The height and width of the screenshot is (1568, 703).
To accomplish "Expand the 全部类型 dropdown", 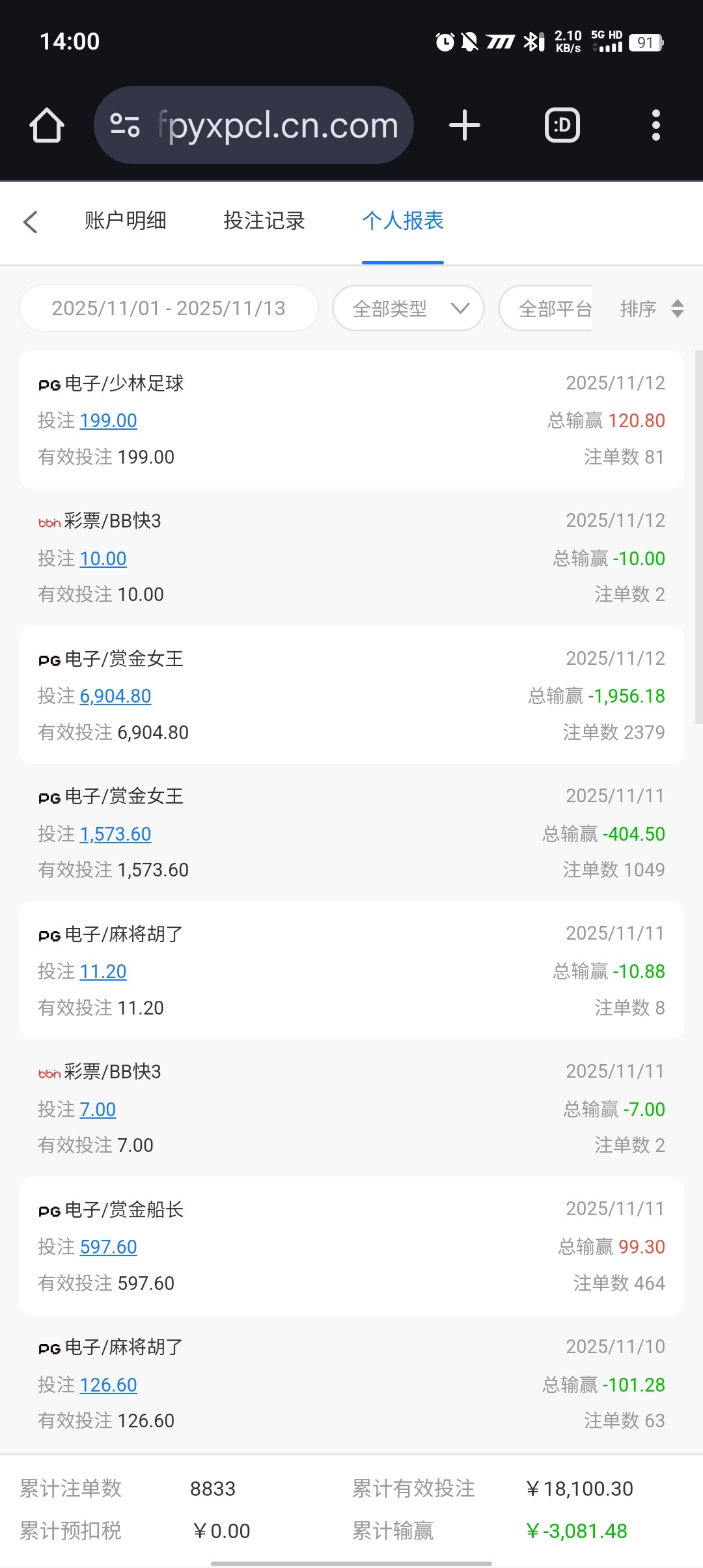I will point(408,308).
